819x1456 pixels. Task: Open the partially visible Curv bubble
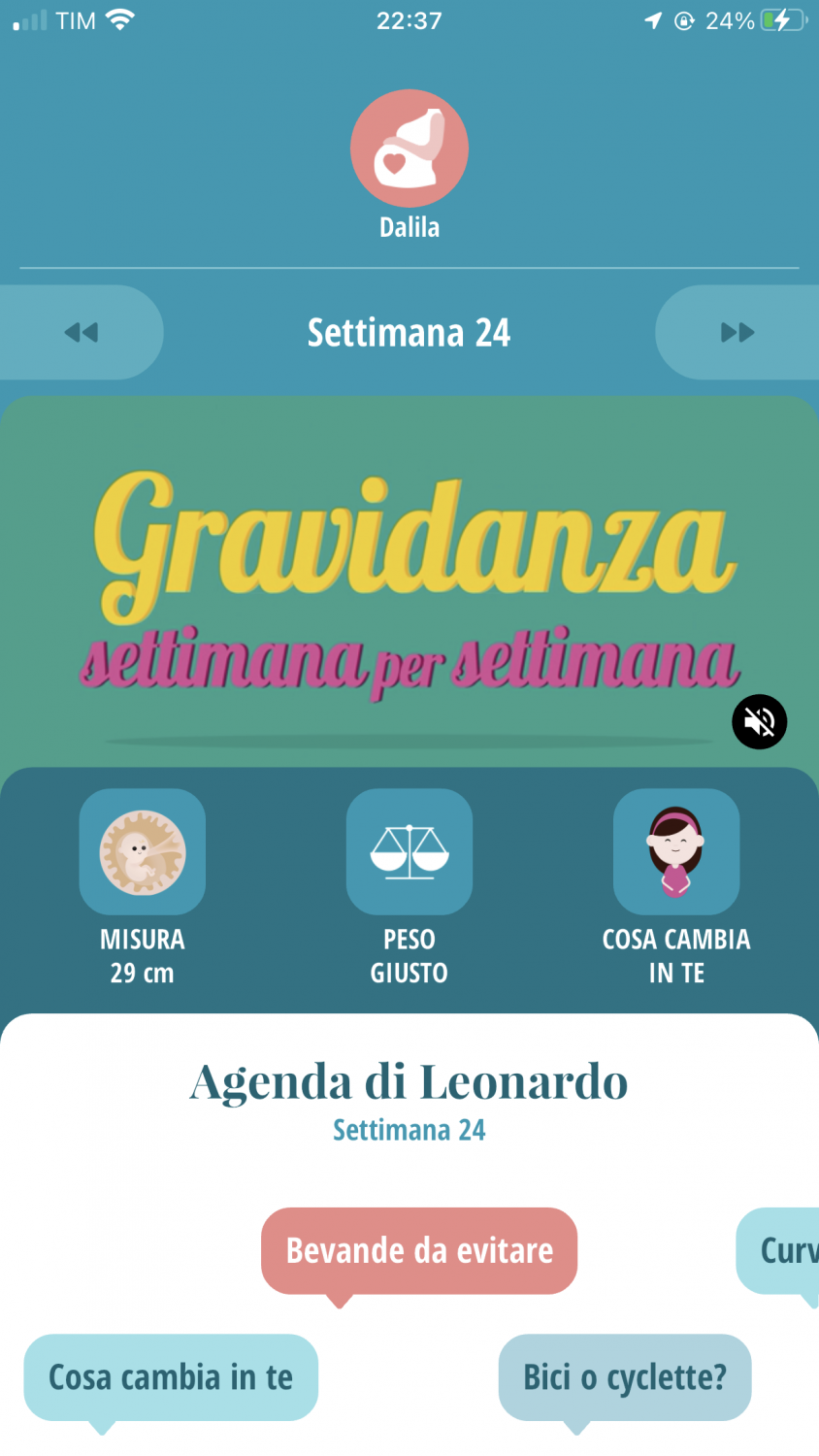click(x=778, y=1251)
